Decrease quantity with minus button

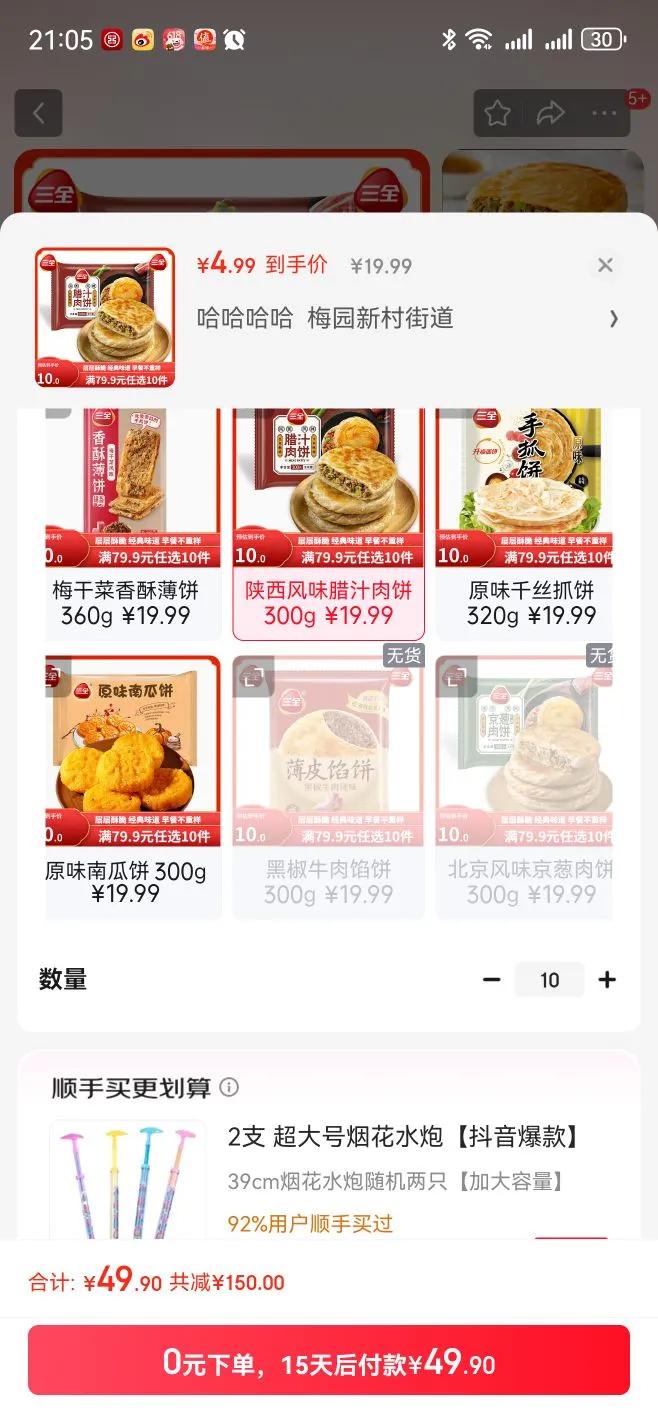(491, 980)
